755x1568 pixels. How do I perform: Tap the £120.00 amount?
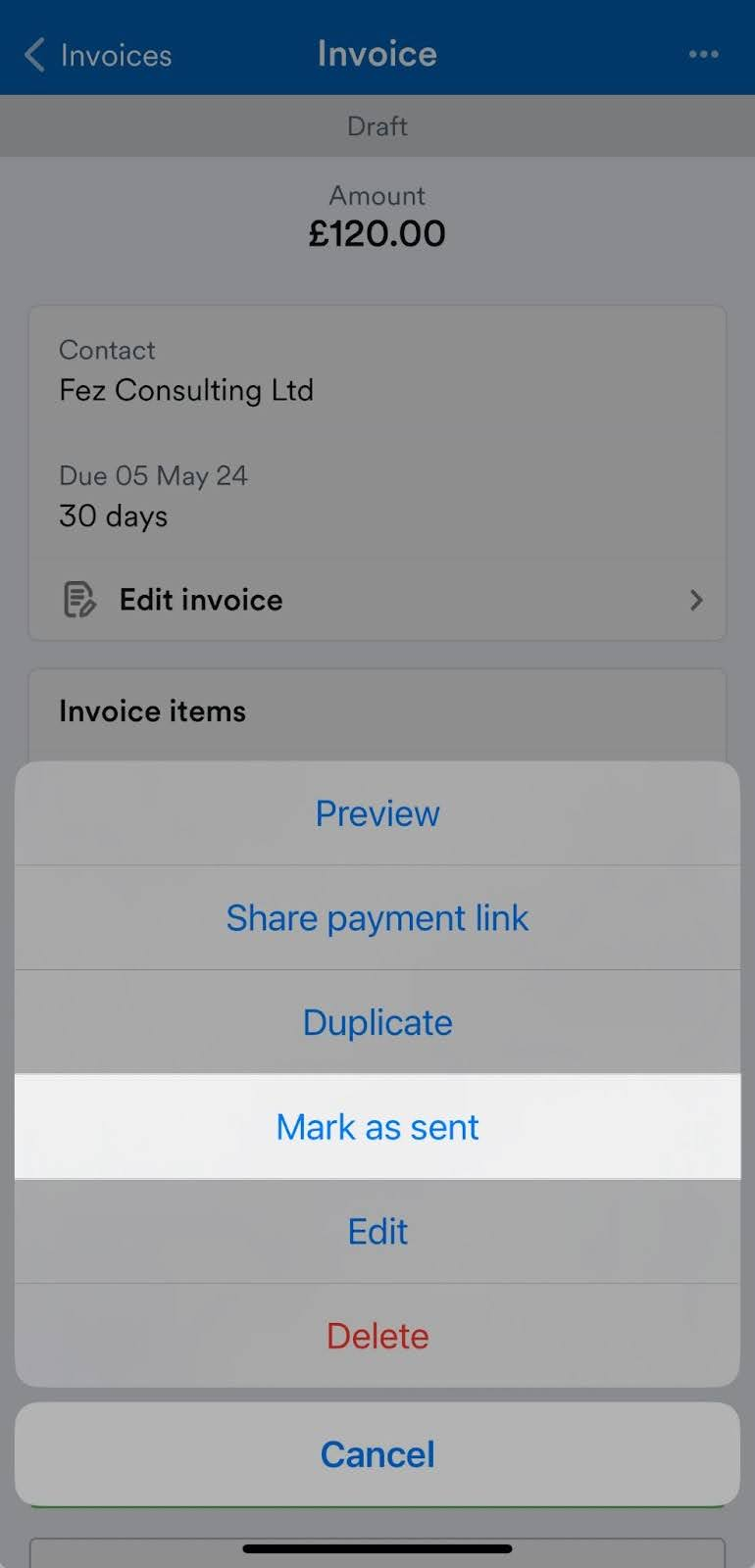click(377, 232)
